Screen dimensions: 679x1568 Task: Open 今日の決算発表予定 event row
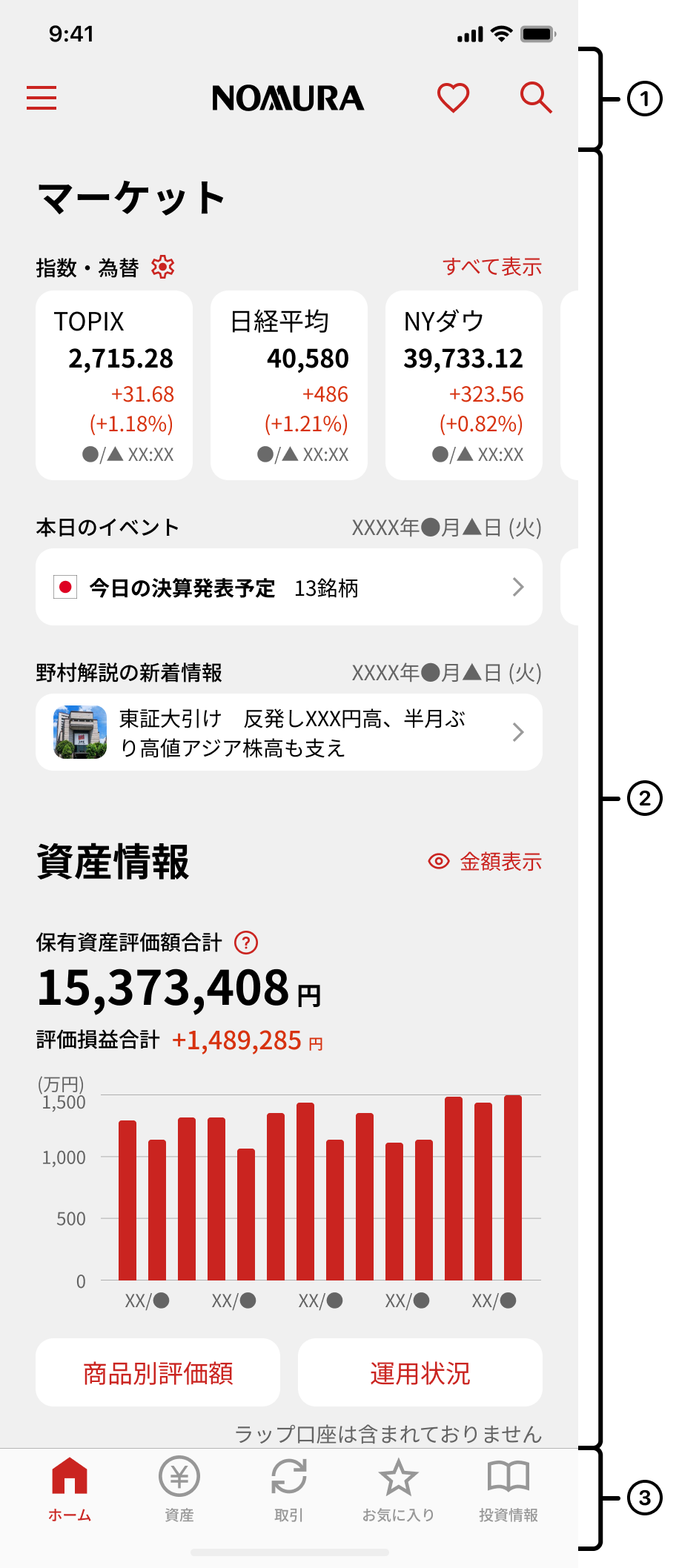click(x=289, y=587)
